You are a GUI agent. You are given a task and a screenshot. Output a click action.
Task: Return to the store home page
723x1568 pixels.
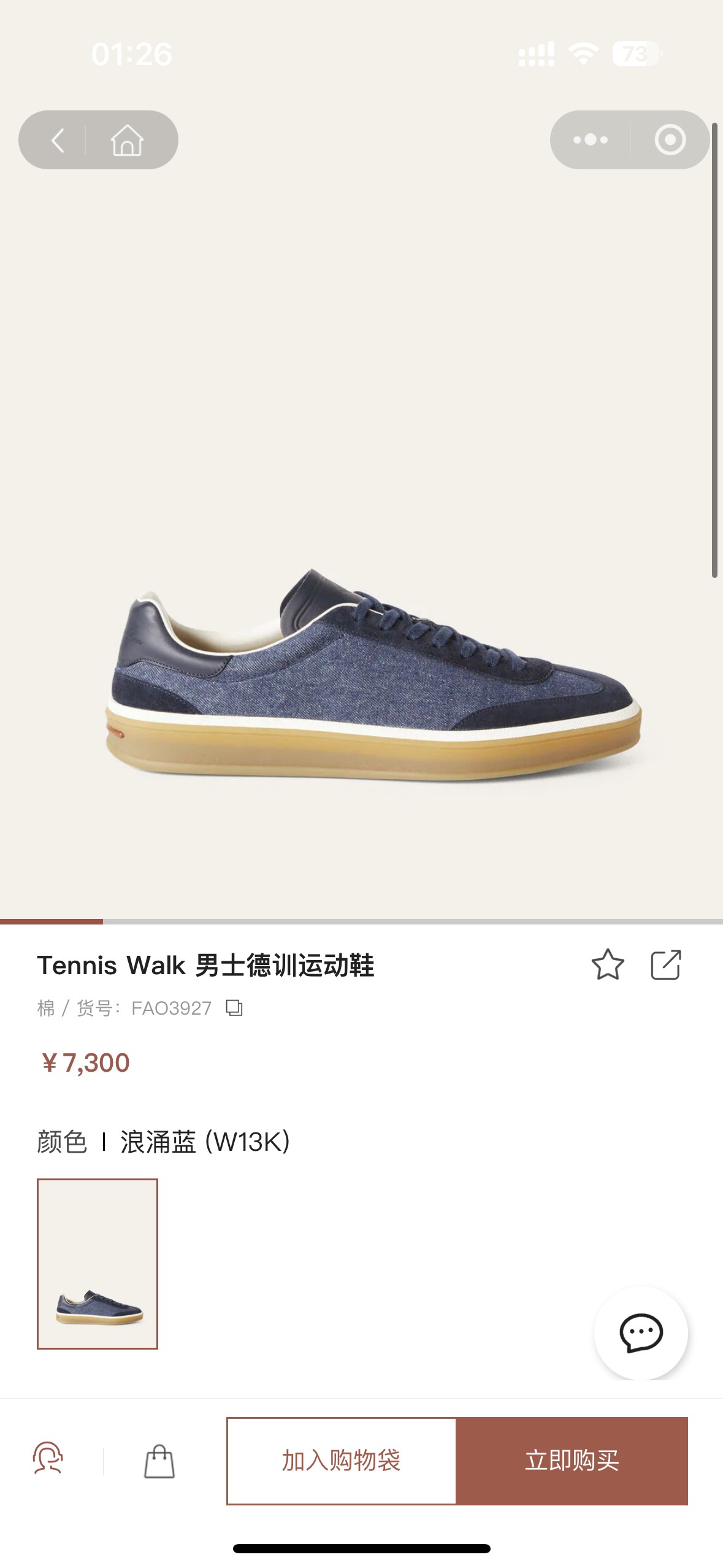point(127,140)
